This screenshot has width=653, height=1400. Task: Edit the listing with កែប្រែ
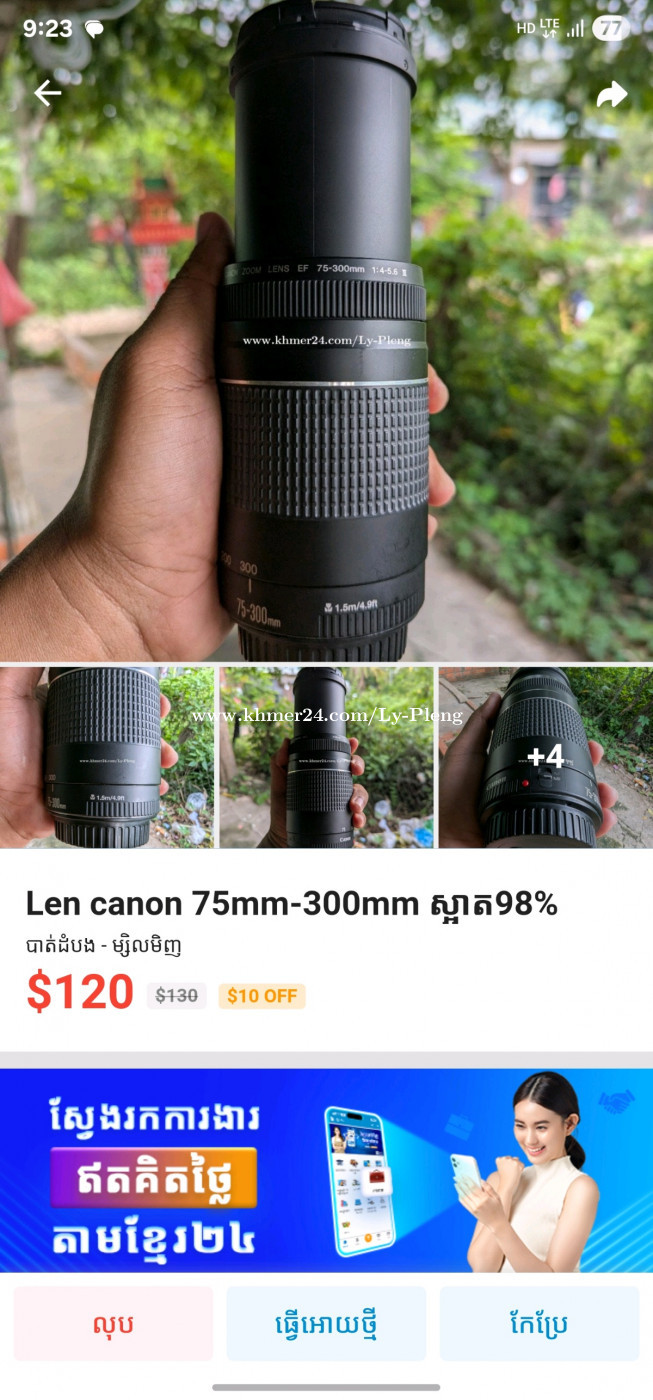coord(539,1323)
